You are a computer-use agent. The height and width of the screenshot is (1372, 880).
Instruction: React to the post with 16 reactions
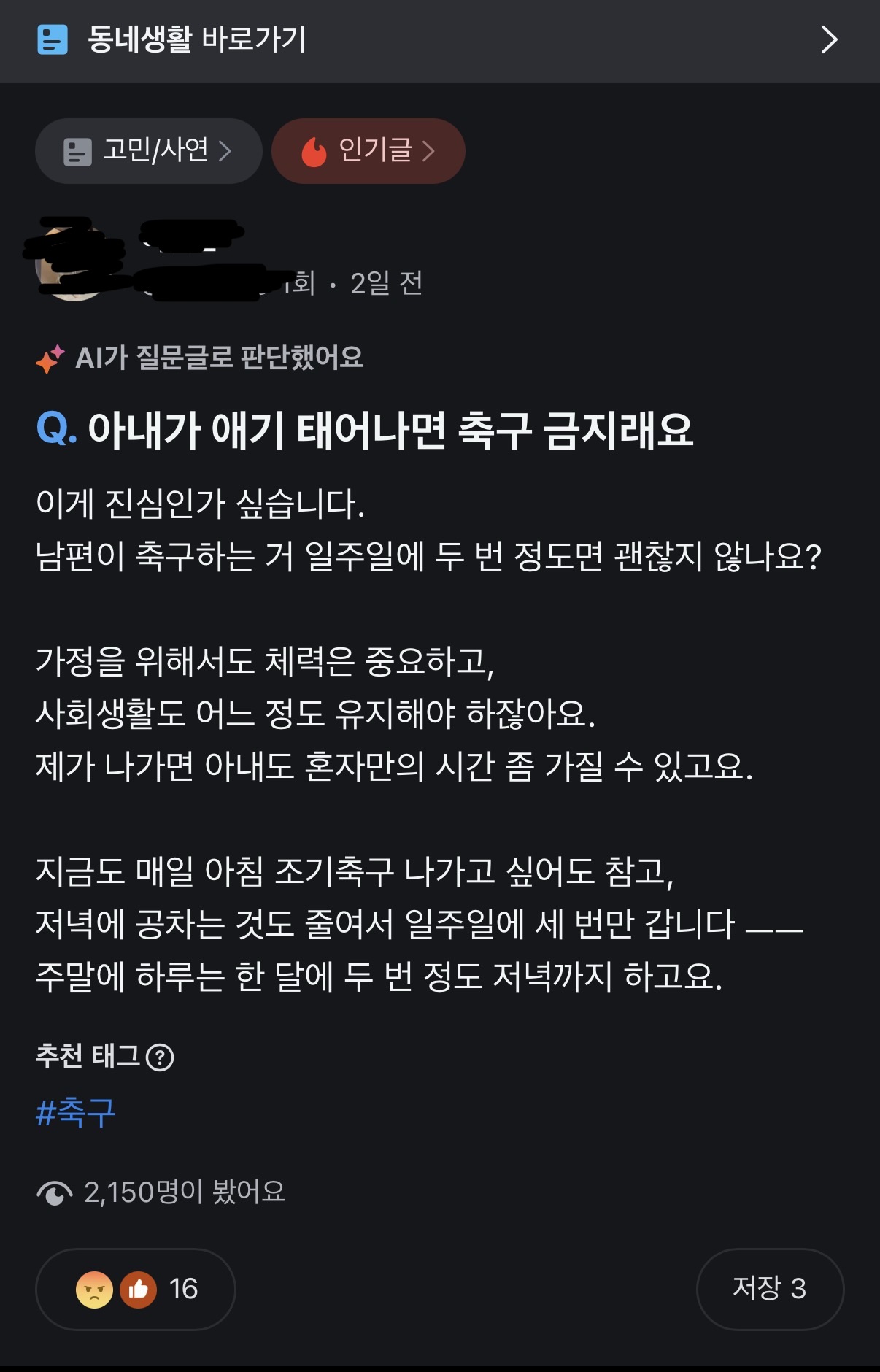point(136,1289)
